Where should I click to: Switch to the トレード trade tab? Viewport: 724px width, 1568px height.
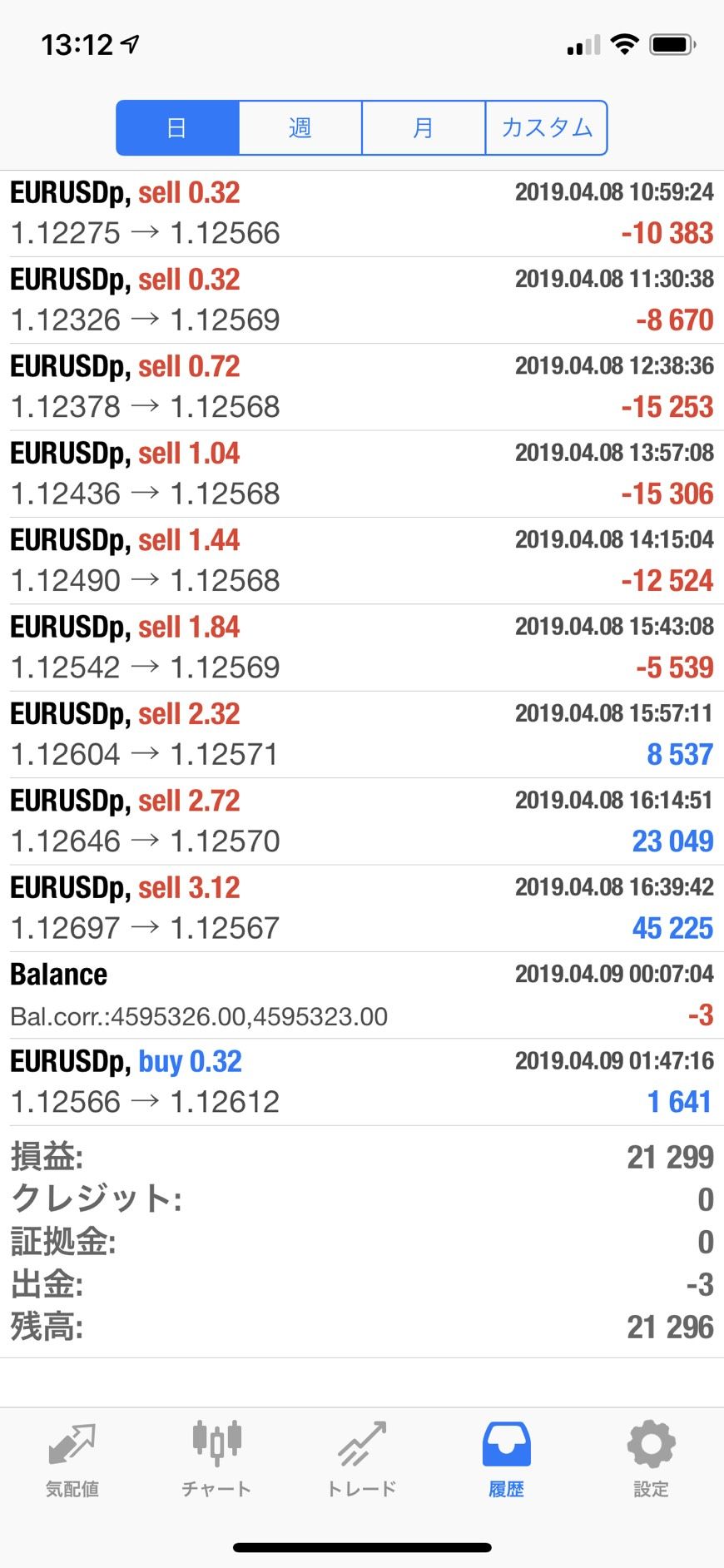point(362,1461)
